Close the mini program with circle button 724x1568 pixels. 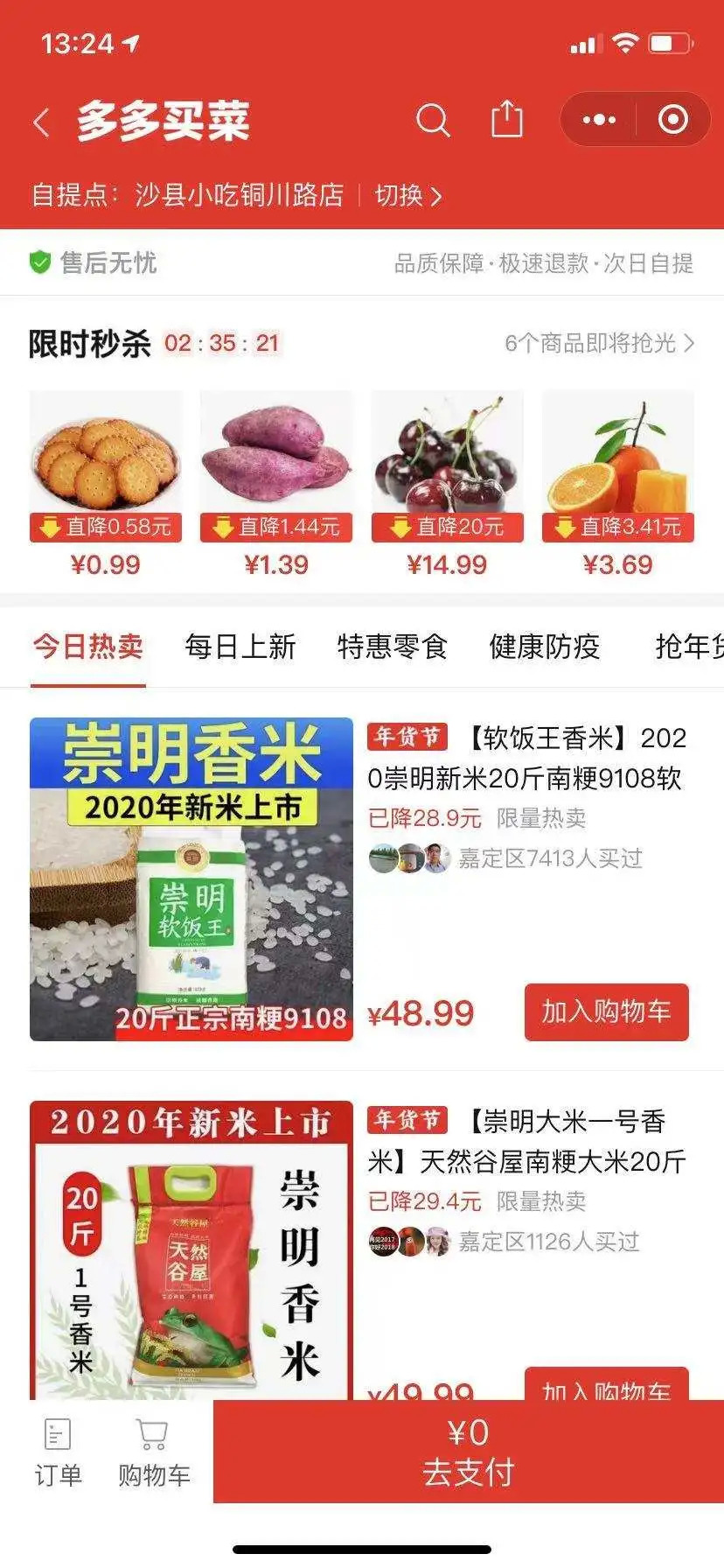[x=672, y=120]
